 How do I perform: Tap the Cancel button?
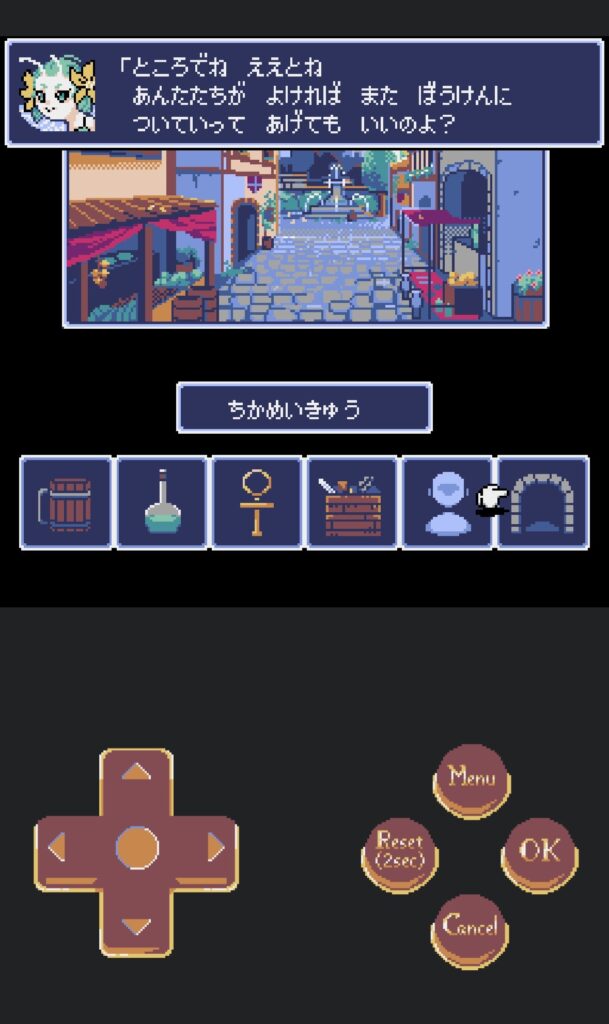(470, 927)
